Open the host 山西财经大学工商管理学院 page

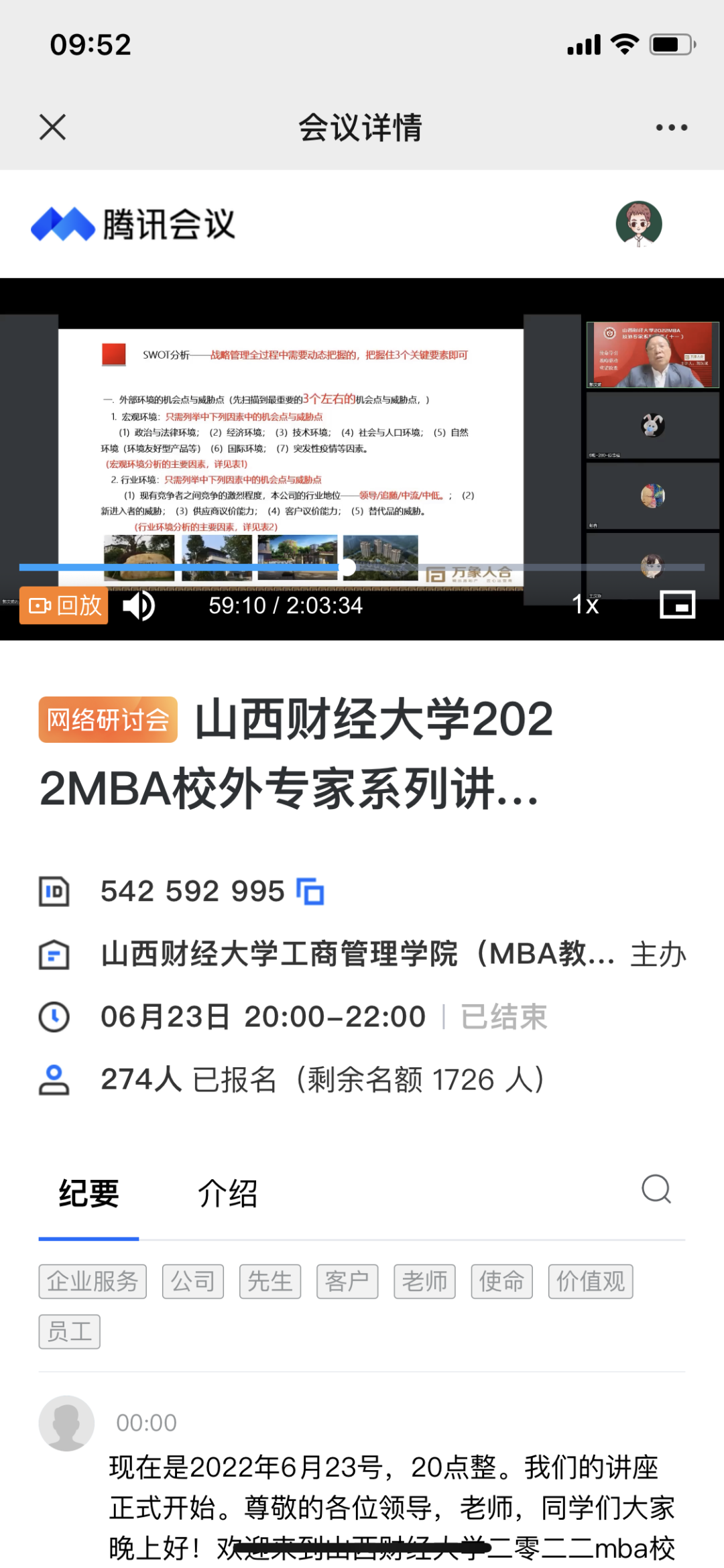(357, 954)
